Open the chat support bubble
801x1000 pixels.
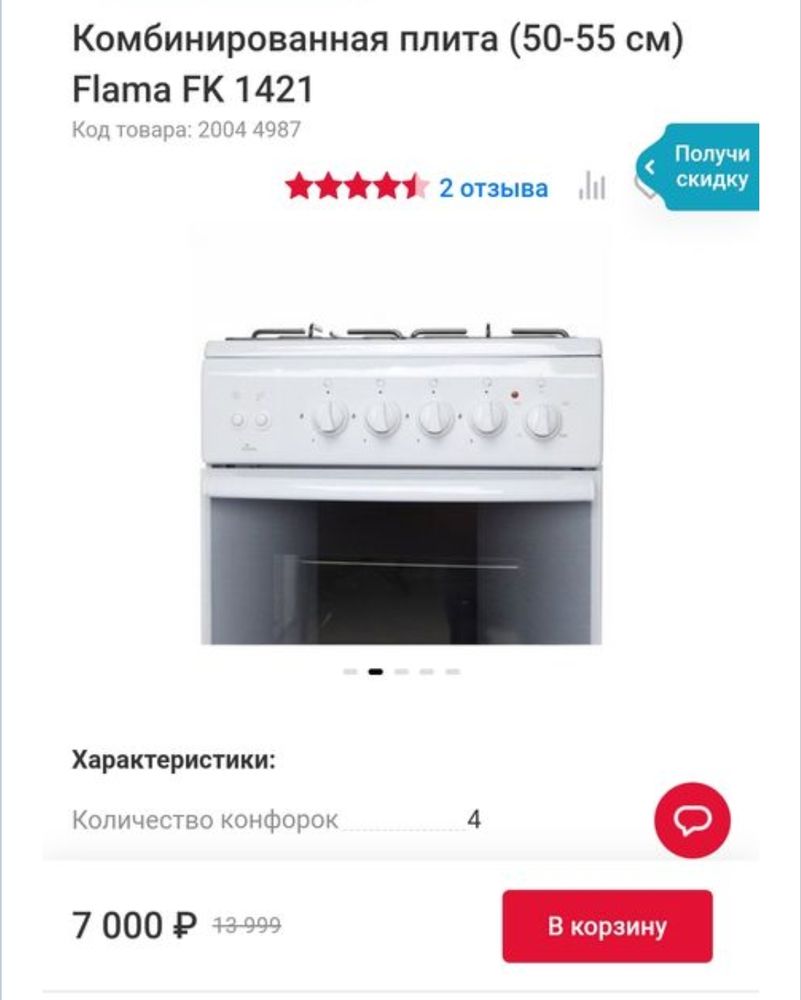692,820
